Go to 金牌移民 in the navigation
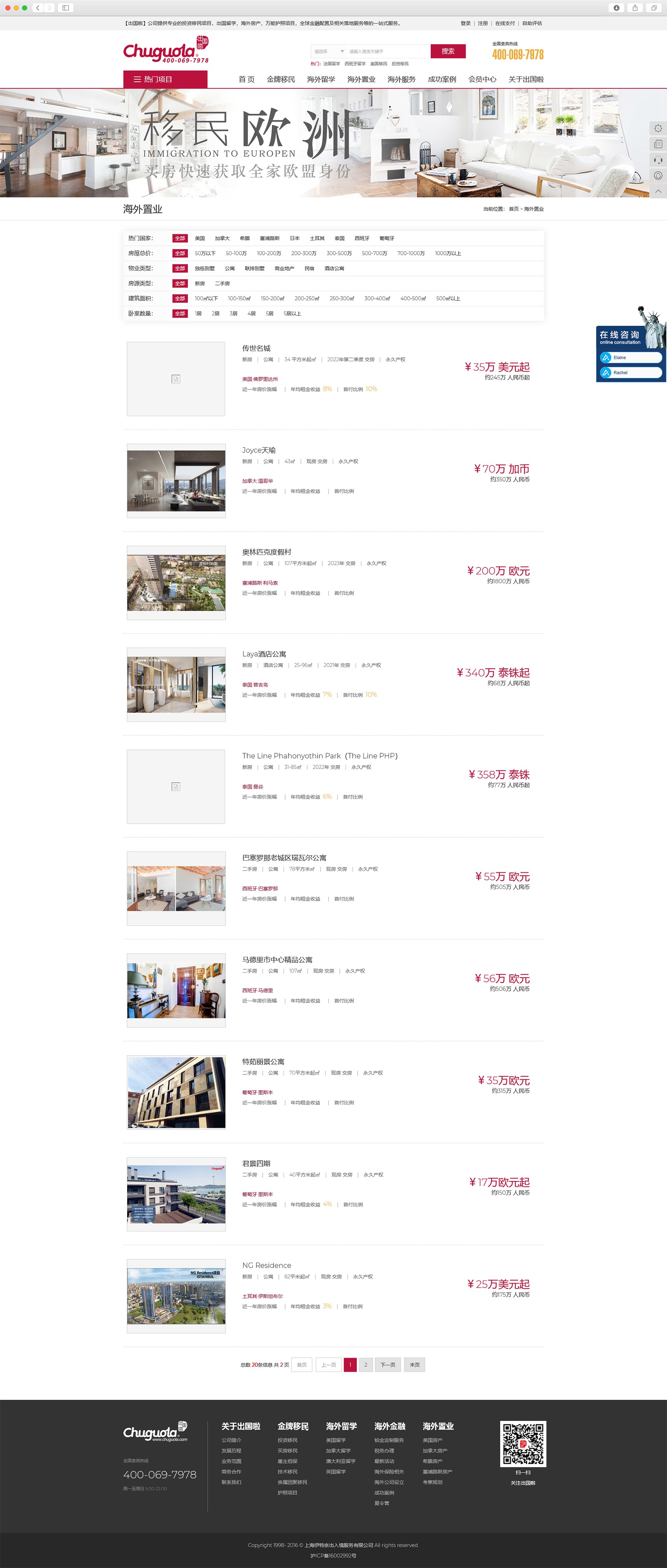The height and width of the screenshot is (1568, 667). pyautogui.click(x=280, y=79)
